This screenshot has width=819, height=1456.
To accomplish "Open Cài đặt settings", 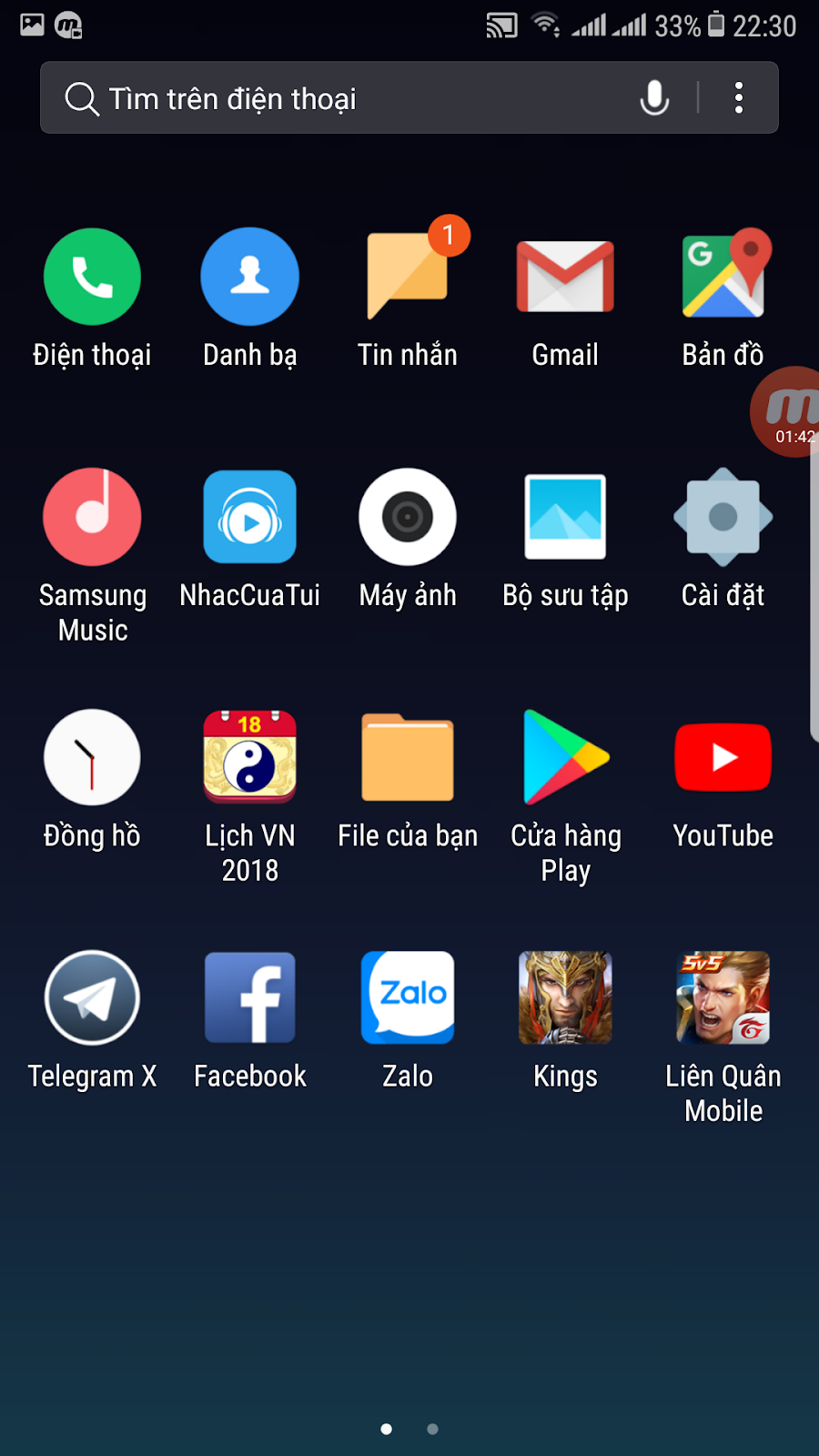I will 723,517.
